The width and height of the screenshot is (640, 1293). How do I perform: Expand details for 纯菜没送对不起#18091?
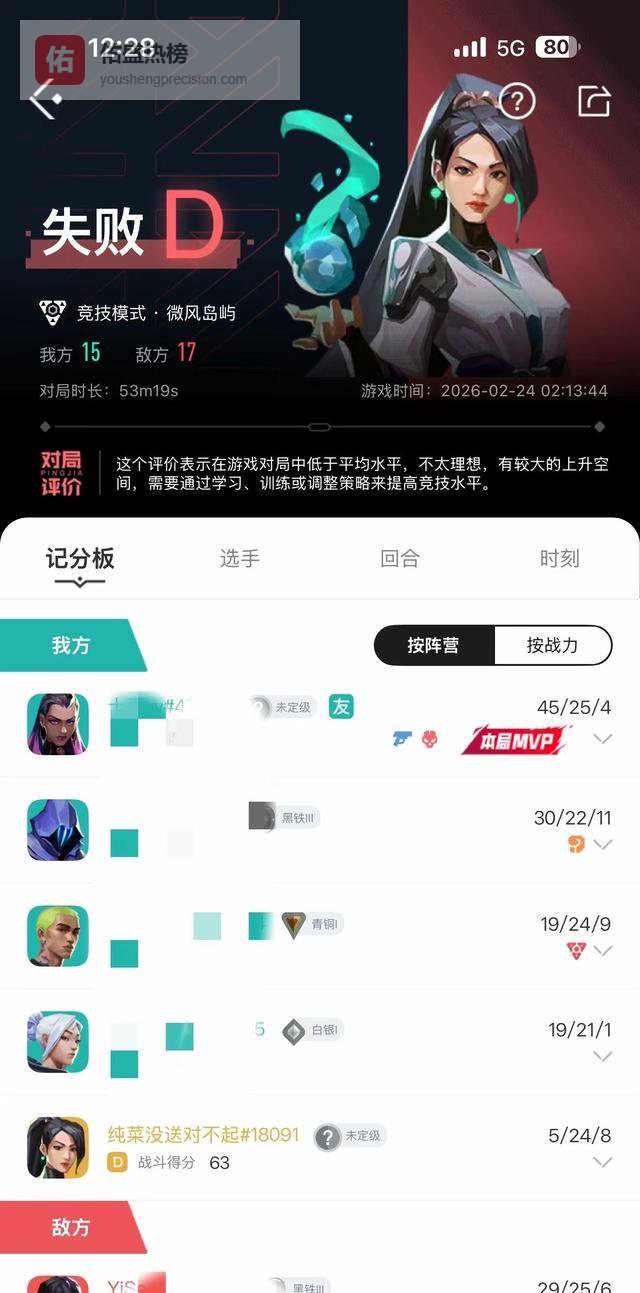[602, 1162]
